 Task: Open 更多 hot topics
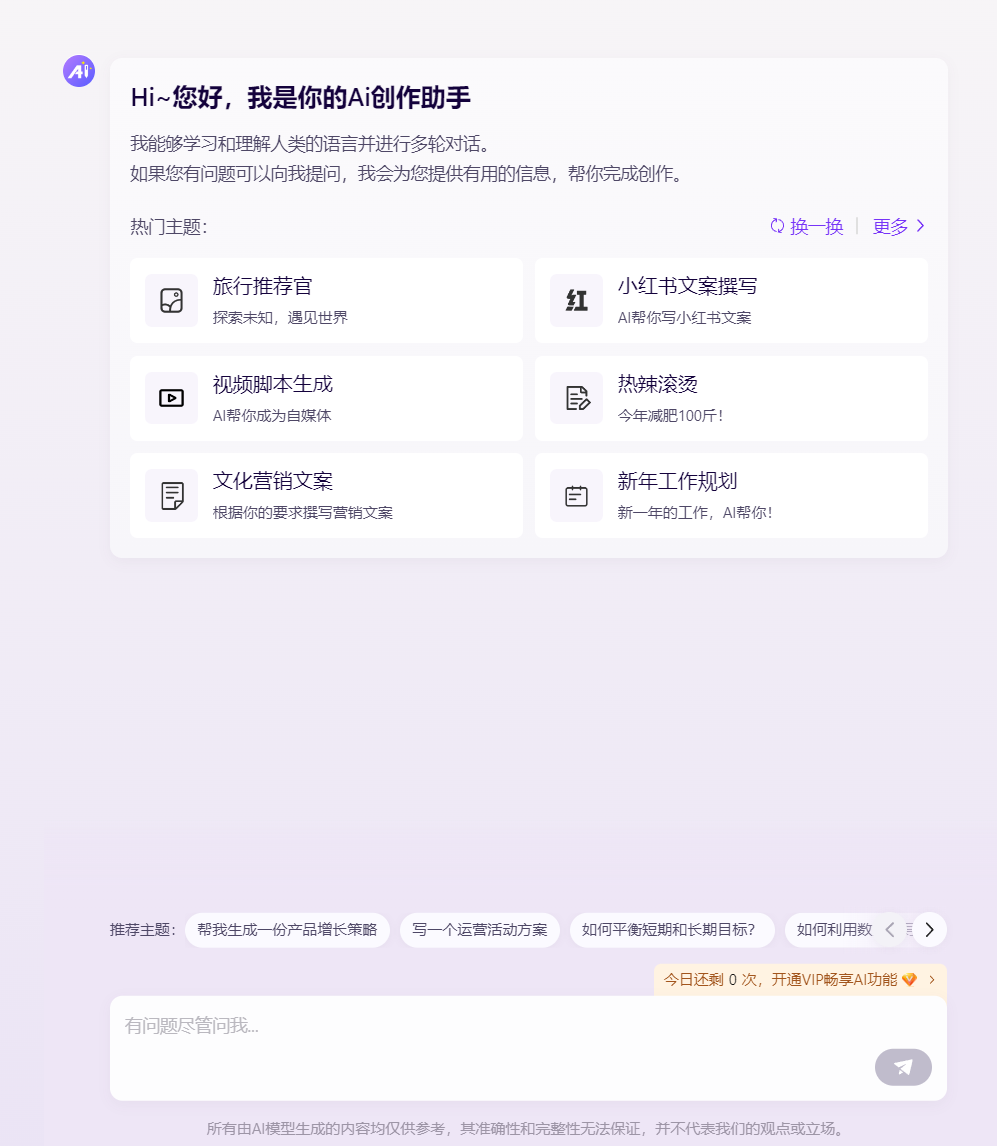899,226
